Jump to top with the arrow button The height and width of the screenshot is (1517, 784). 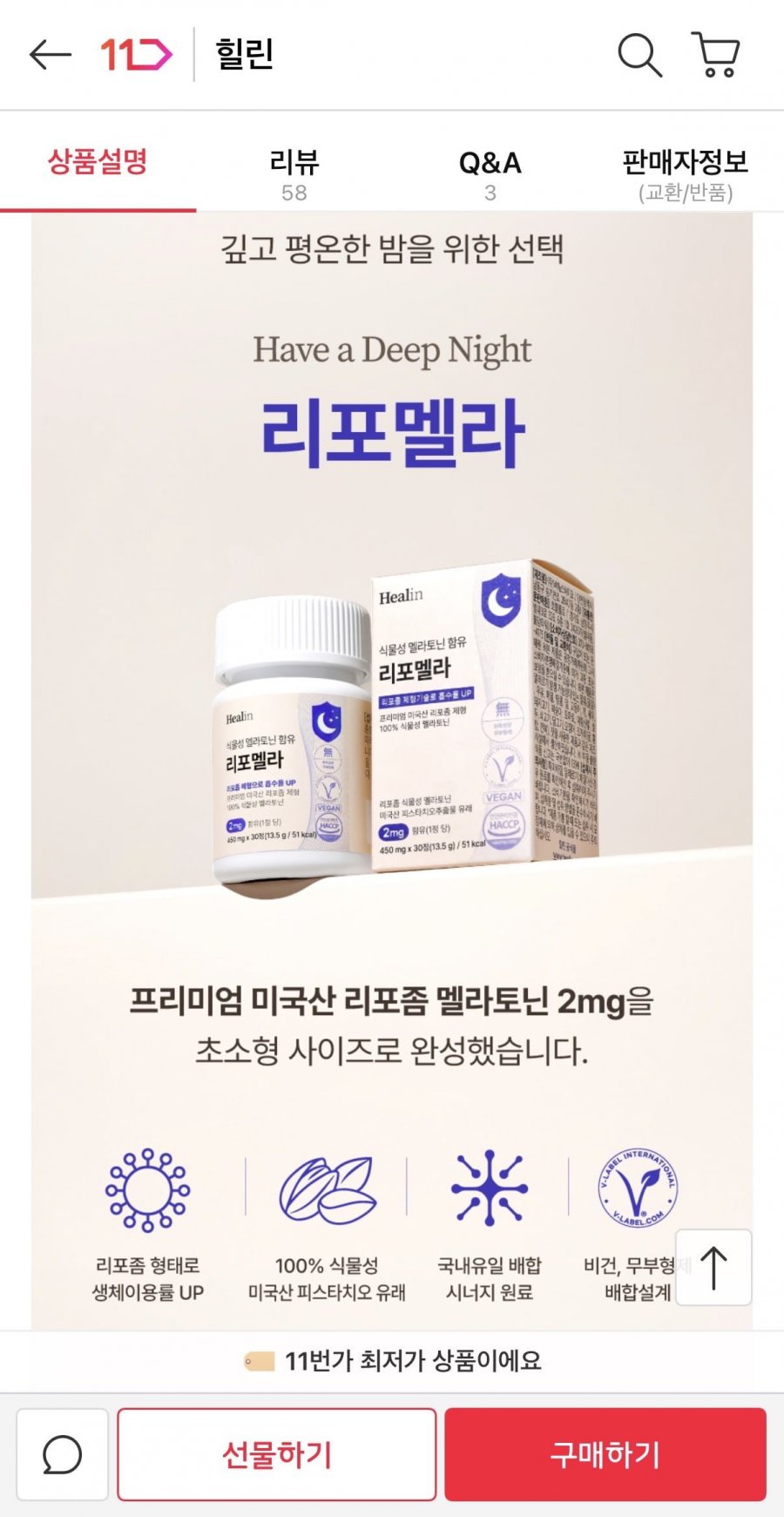coord(713,1267)
